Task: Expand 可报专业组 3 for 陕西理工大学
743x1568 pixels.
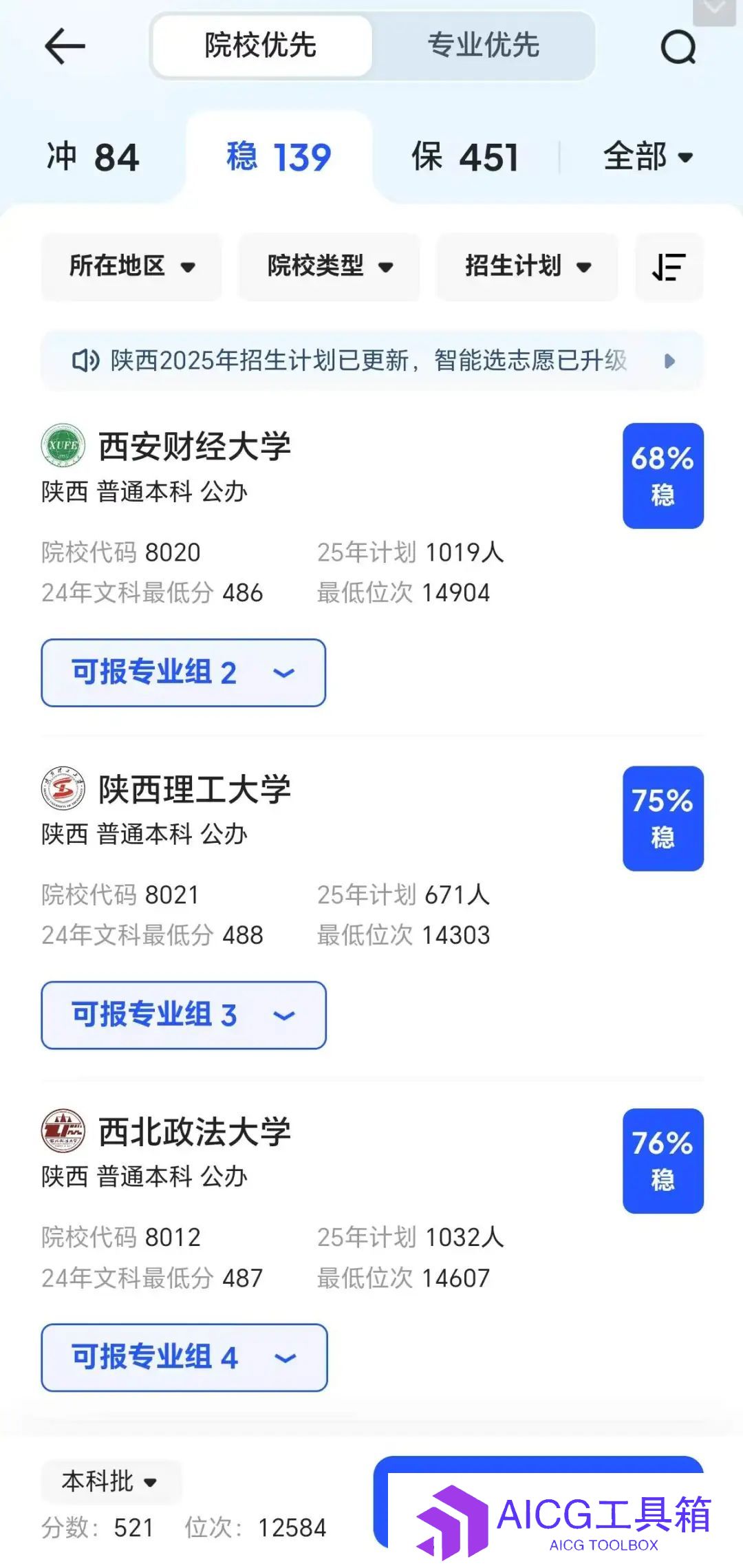Action: [183, 1015]
